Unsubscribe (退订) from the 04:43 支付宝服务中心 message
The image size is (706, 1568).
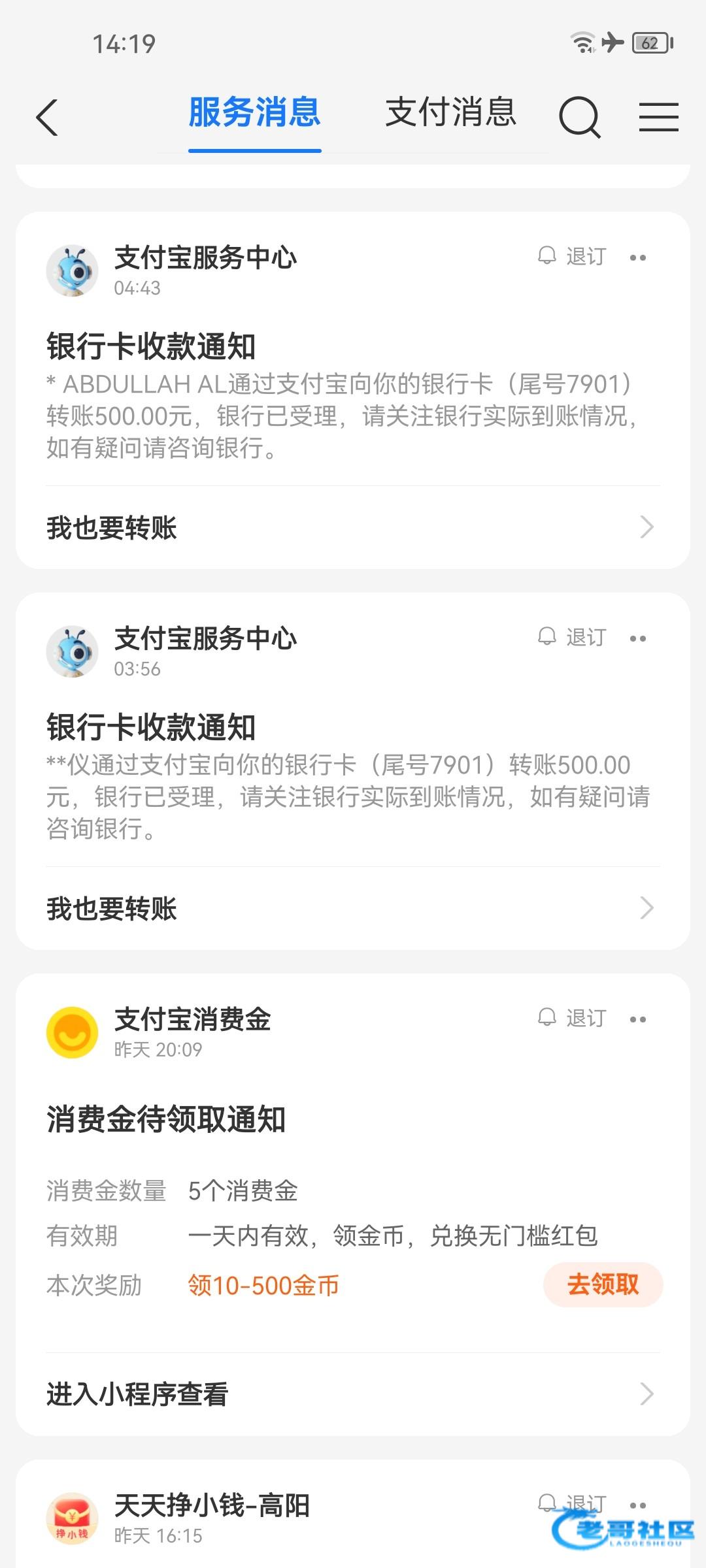(x=573, y=257)
